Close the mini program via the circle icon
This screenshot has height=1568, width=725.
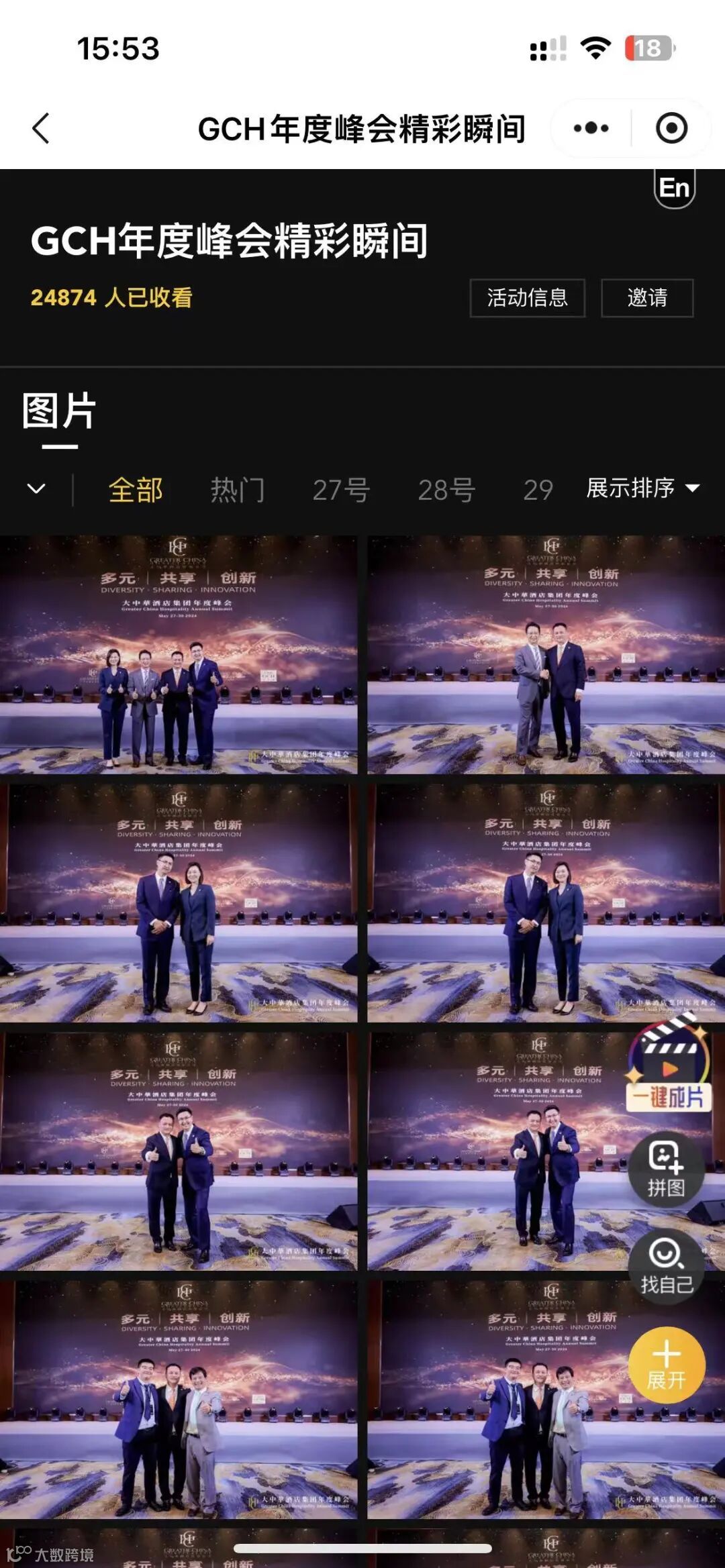click(671, 128)
